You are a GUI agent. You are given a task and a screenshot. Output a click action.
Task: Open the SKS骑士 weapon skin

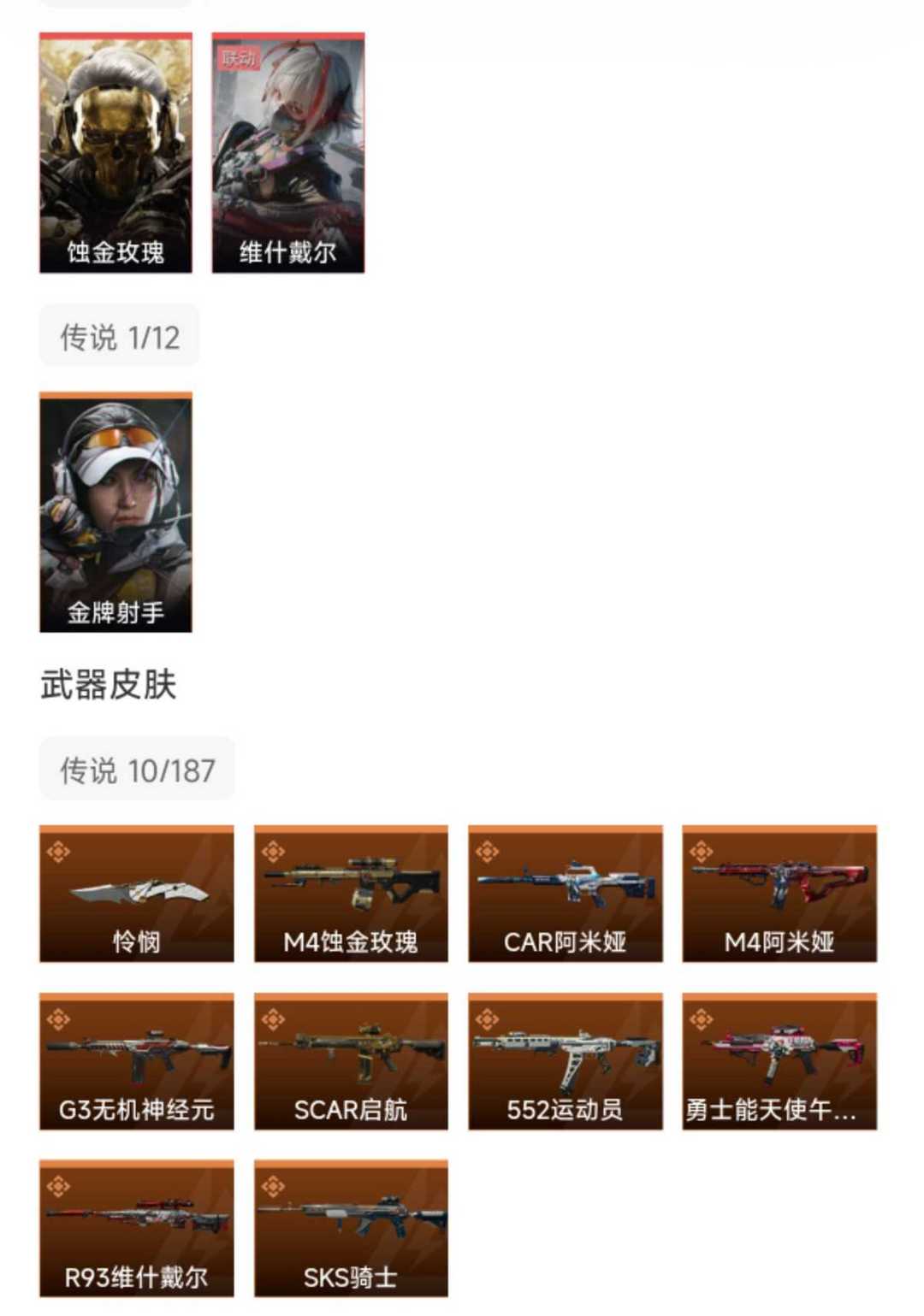[x=351, y=1229]
